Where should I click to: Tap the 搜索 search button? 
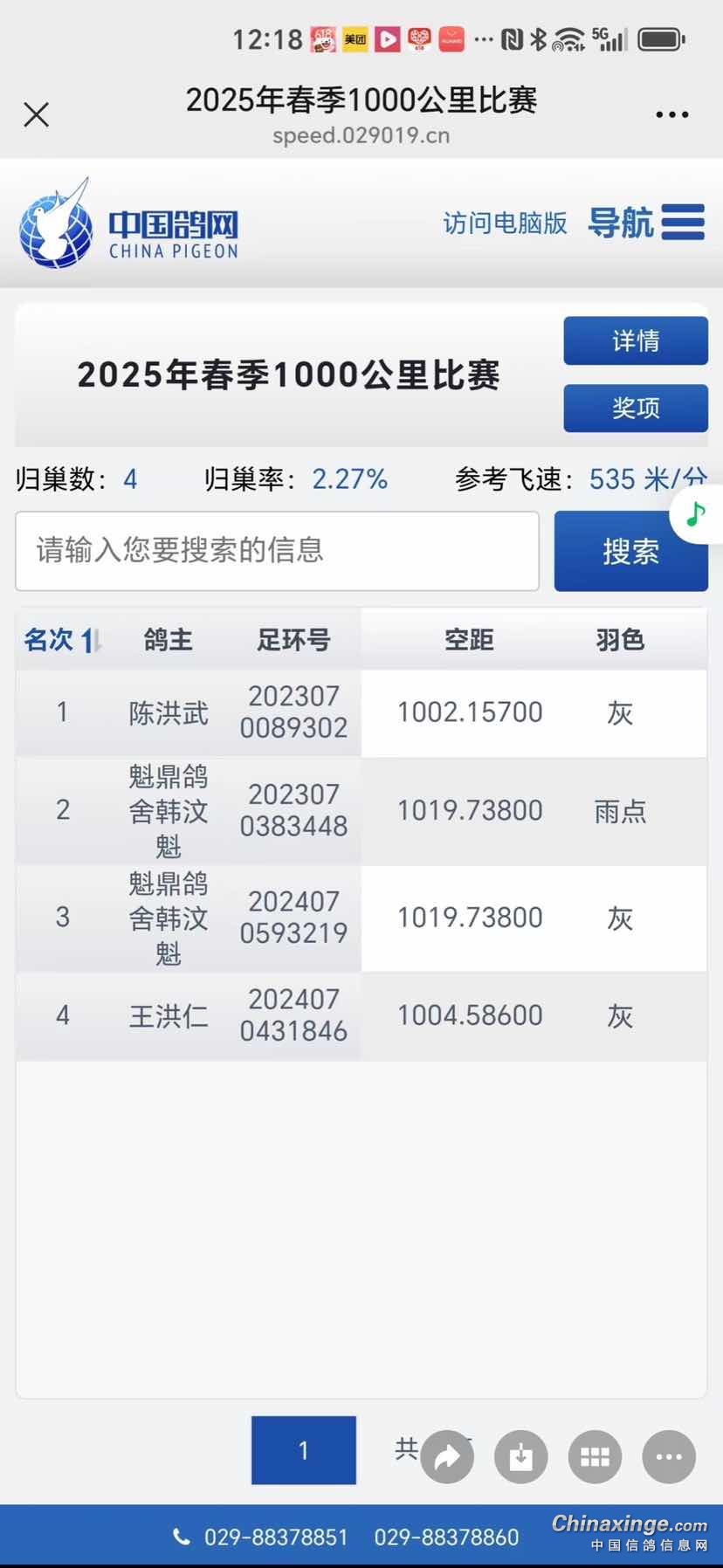point(630,552)
